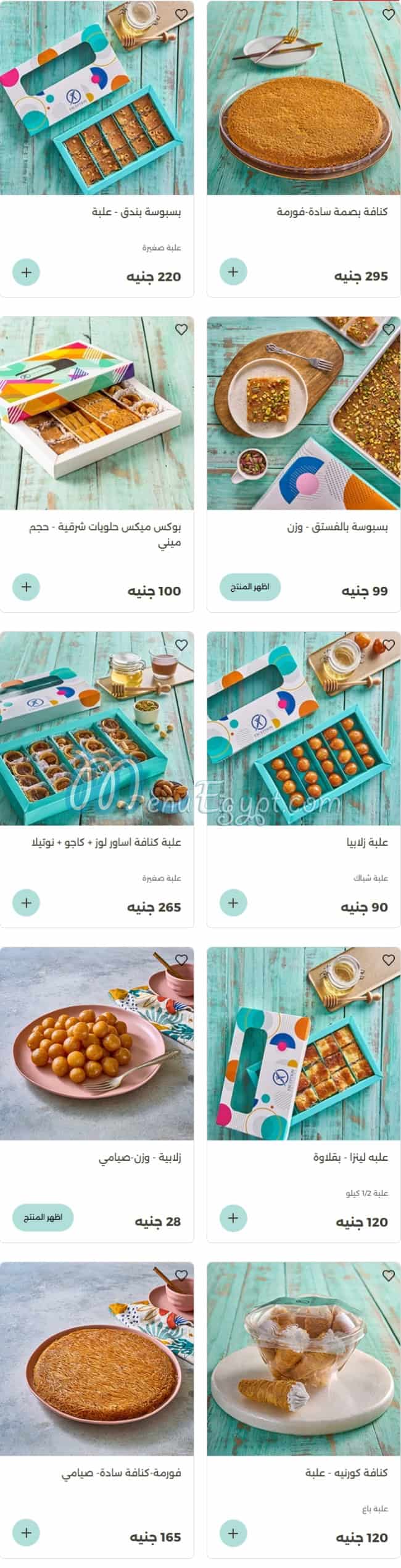This screenshot has height=1568, width=401.
Task: Add بسبوسة بندق - علبة to cart
Action: pos(26,272)
